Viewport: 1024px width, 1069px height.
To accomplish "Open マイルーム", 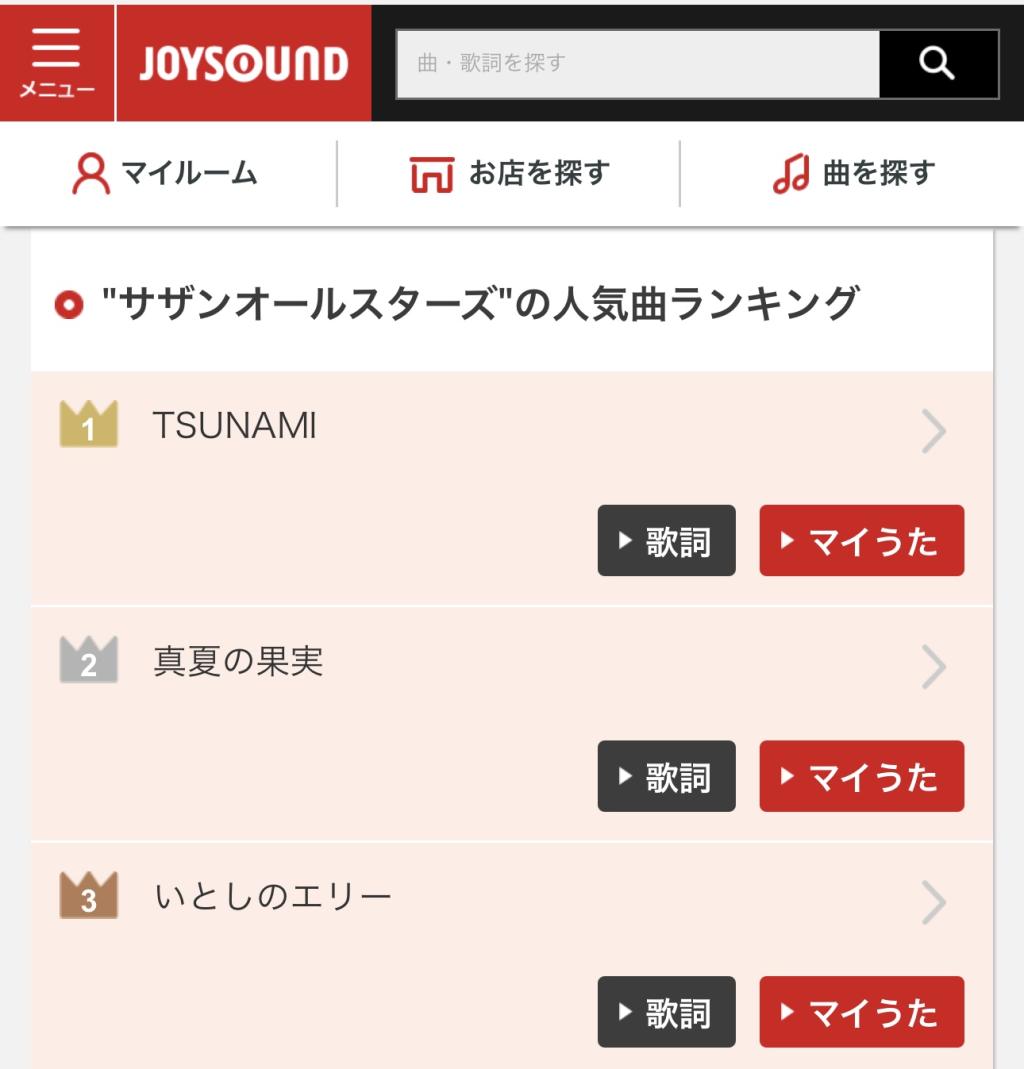I will (166, 174).
